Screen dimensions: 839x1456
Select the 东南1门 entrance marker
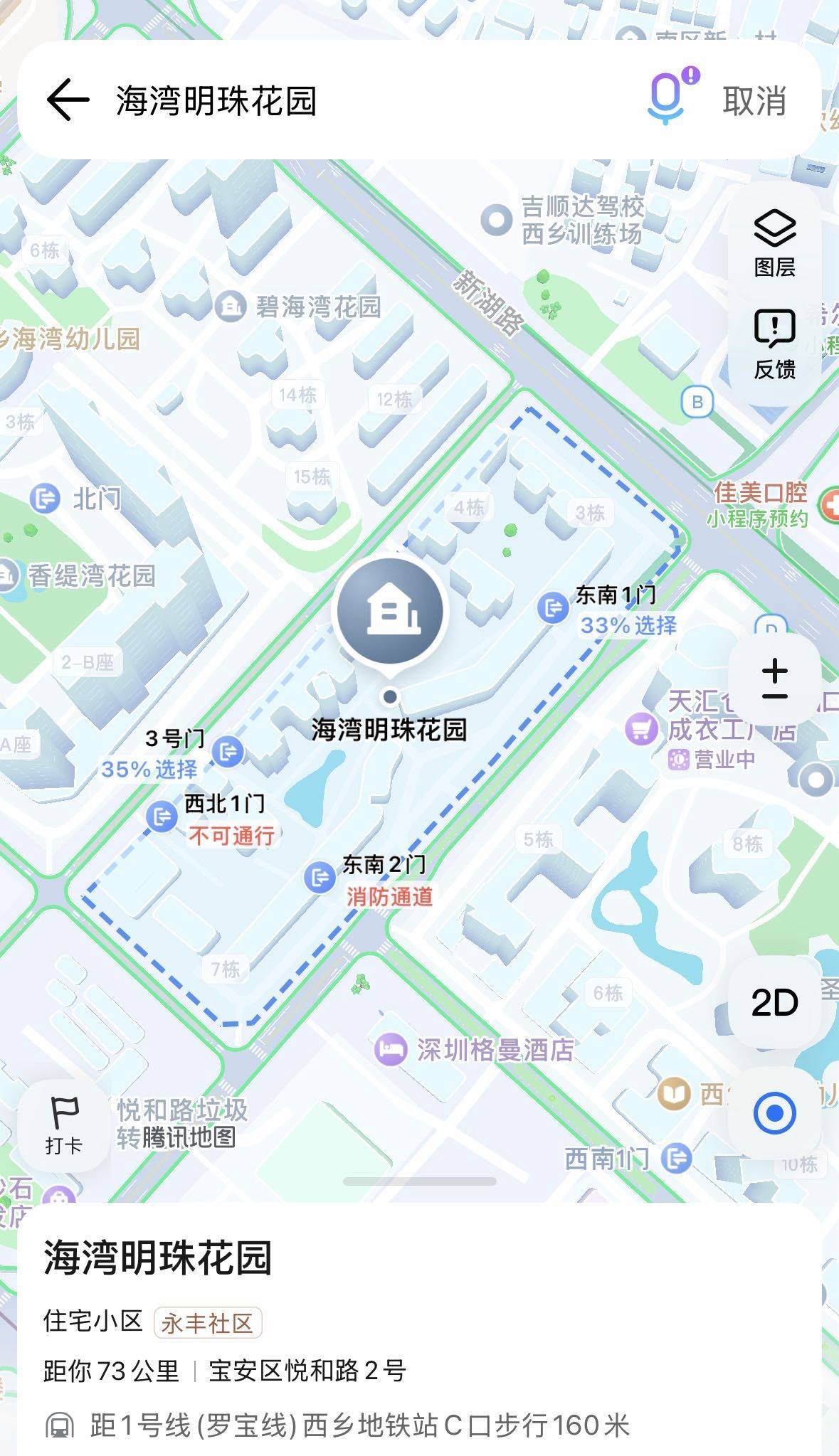(x=552, y=608)
